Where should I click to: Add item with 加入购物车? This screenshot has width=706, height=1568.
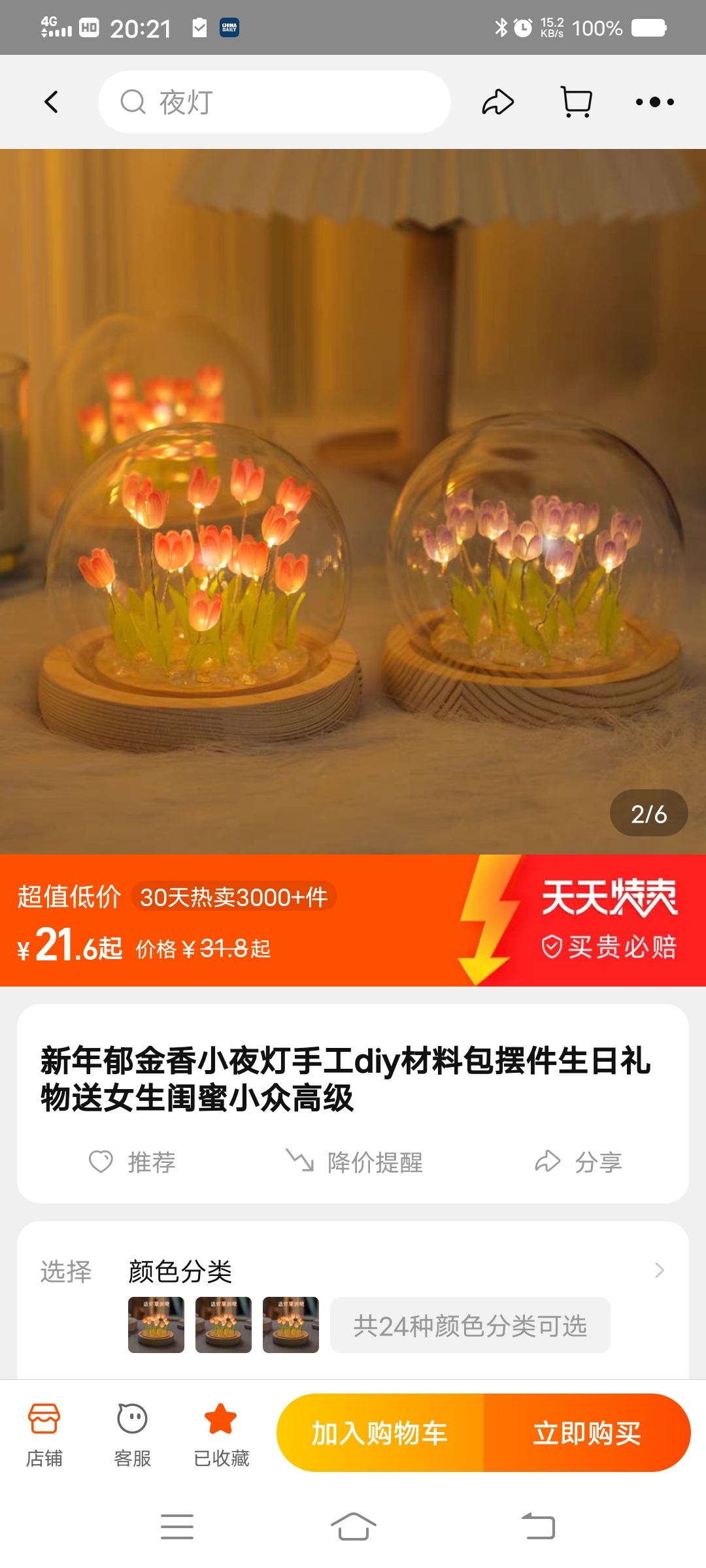380,1433
